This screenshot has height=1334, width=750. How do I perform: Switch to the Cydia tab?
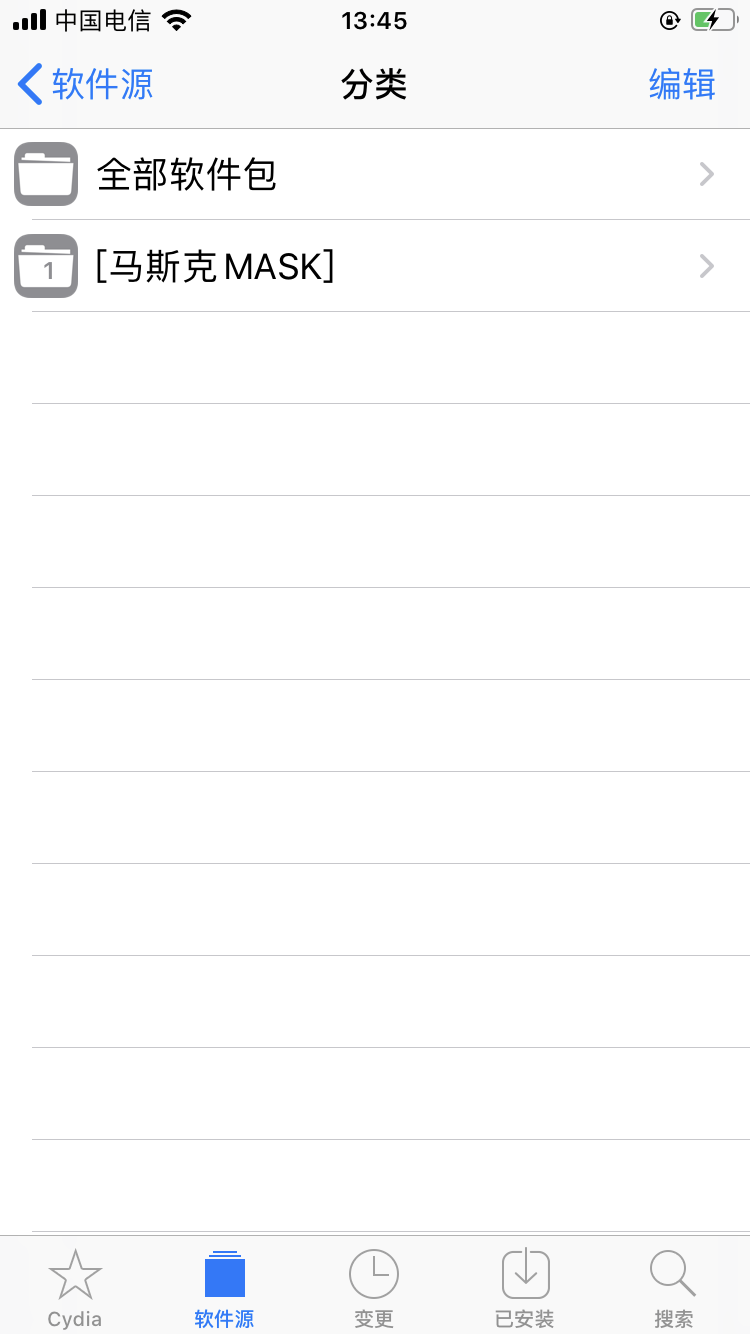[x=75, y=1288]
